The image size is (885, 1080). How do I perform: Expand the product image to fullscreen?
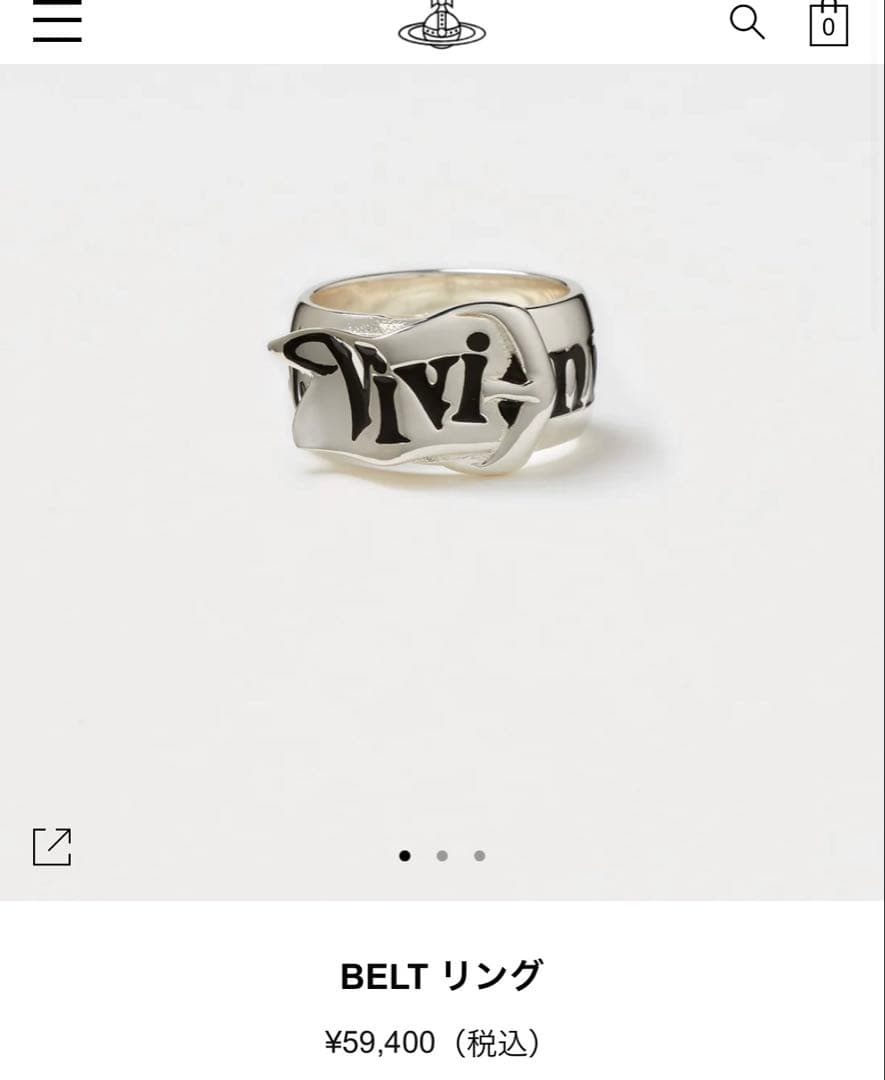click(x=52, y=847)
